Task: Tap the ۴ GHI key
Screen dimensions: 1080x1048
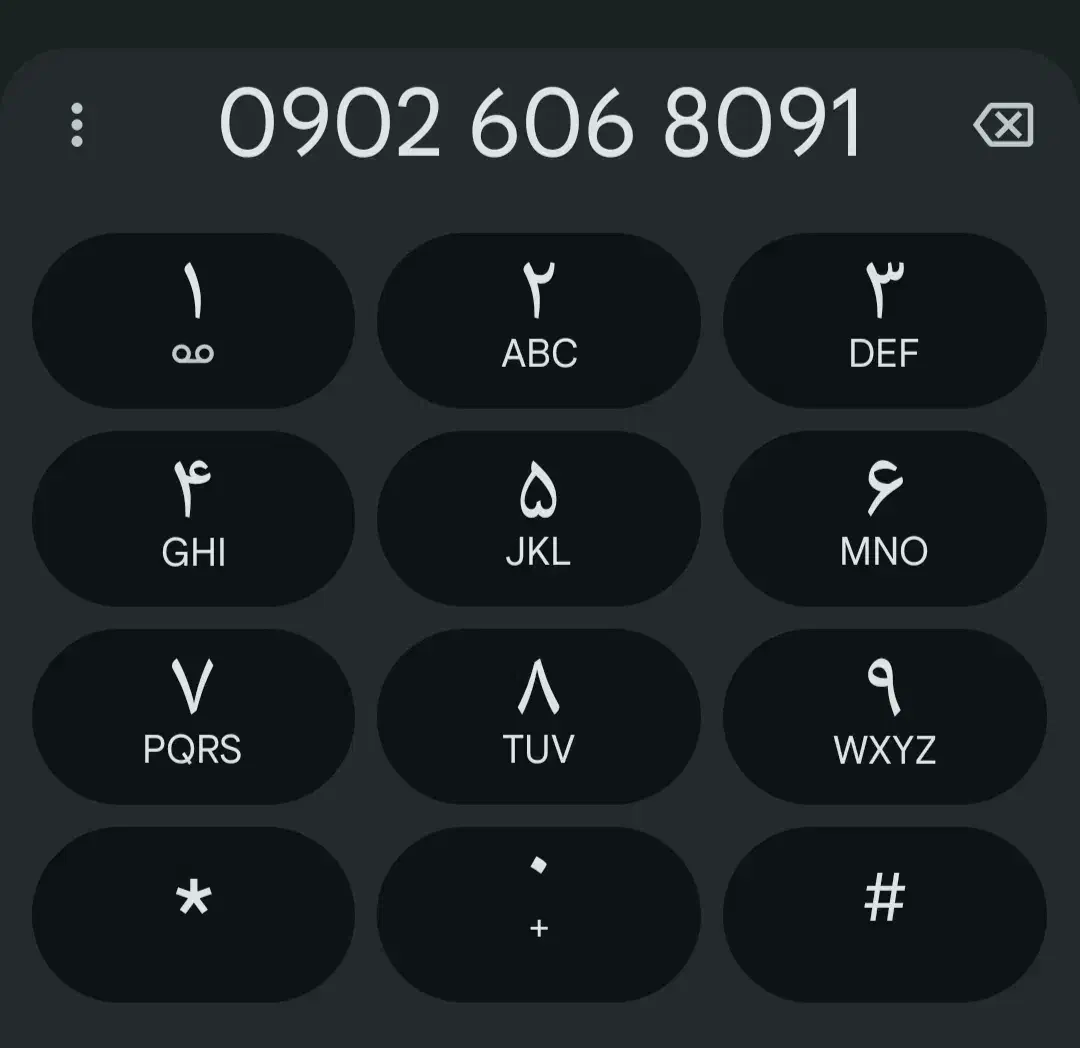Action: pos(193,518)
